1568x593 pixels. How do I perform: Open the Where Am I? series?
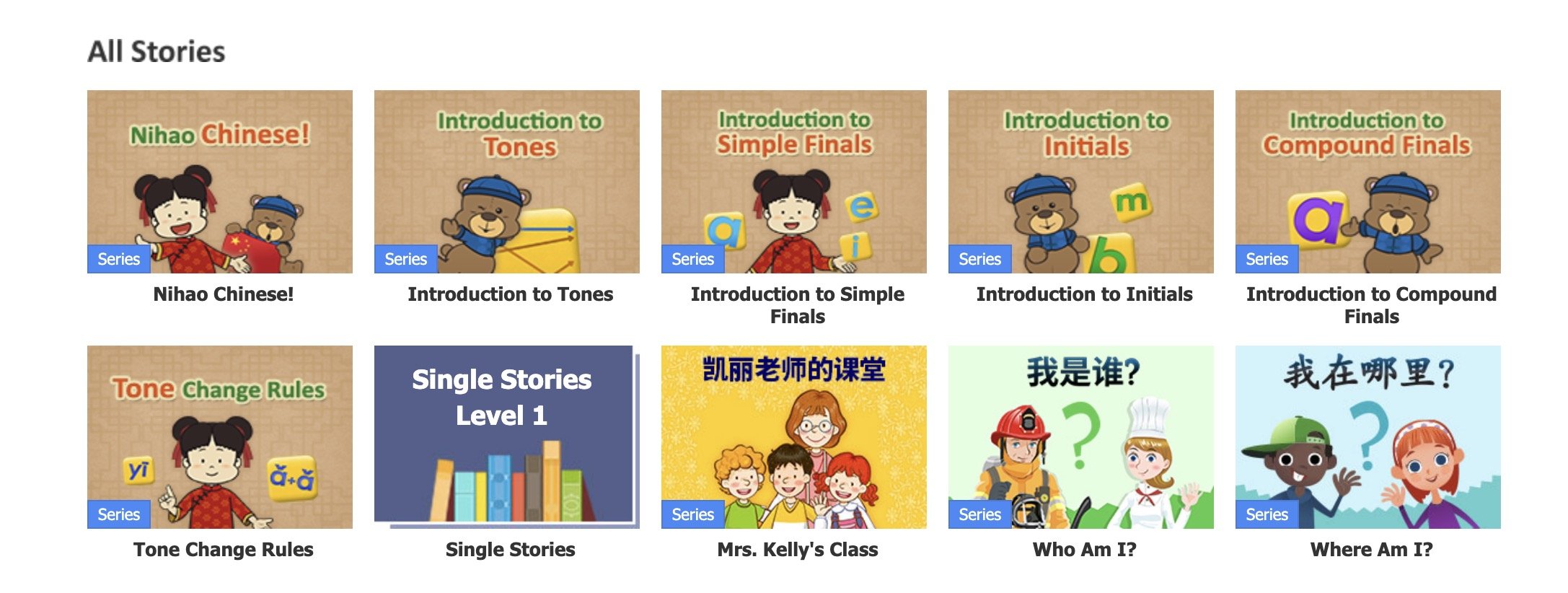1368,437
